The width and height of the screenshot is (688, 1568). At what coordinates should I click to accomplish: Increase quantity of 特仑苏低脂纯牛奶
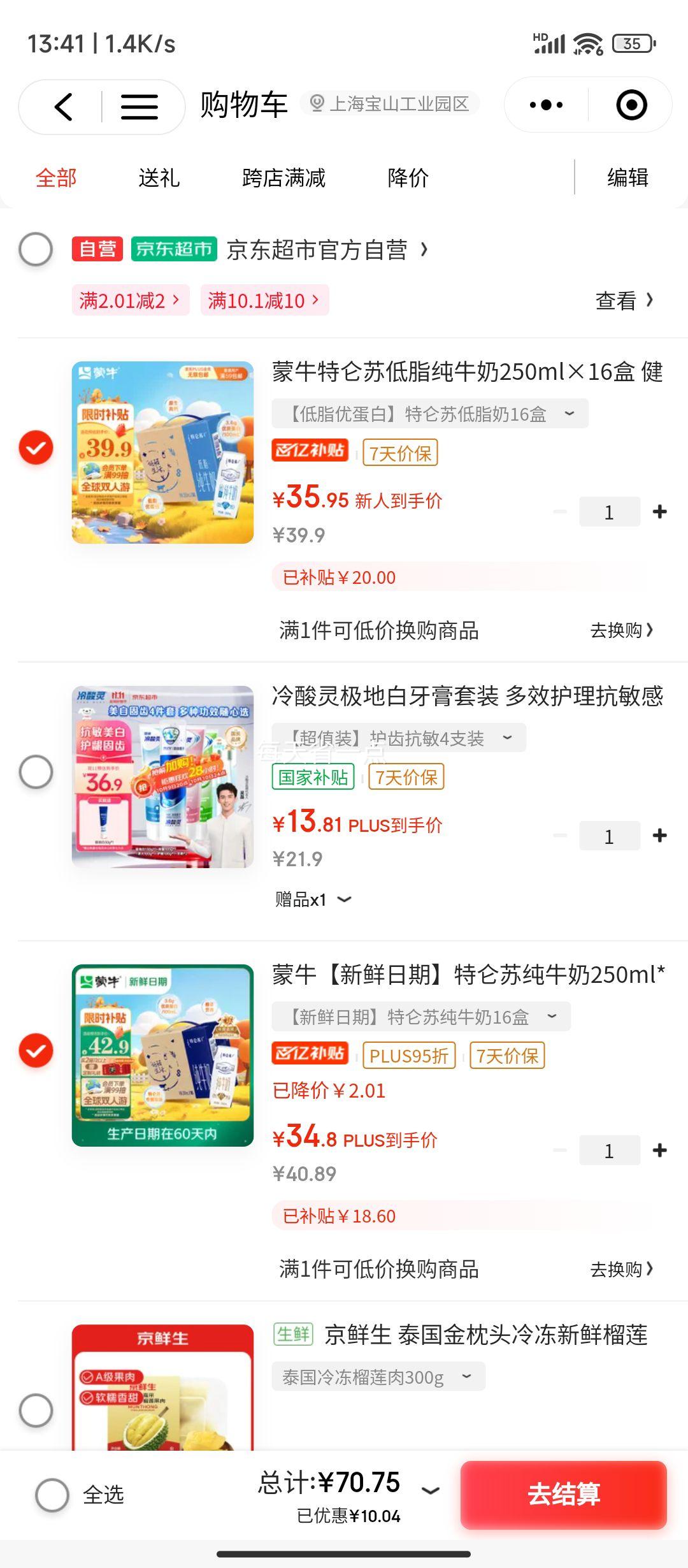click(x=660, y=512)
